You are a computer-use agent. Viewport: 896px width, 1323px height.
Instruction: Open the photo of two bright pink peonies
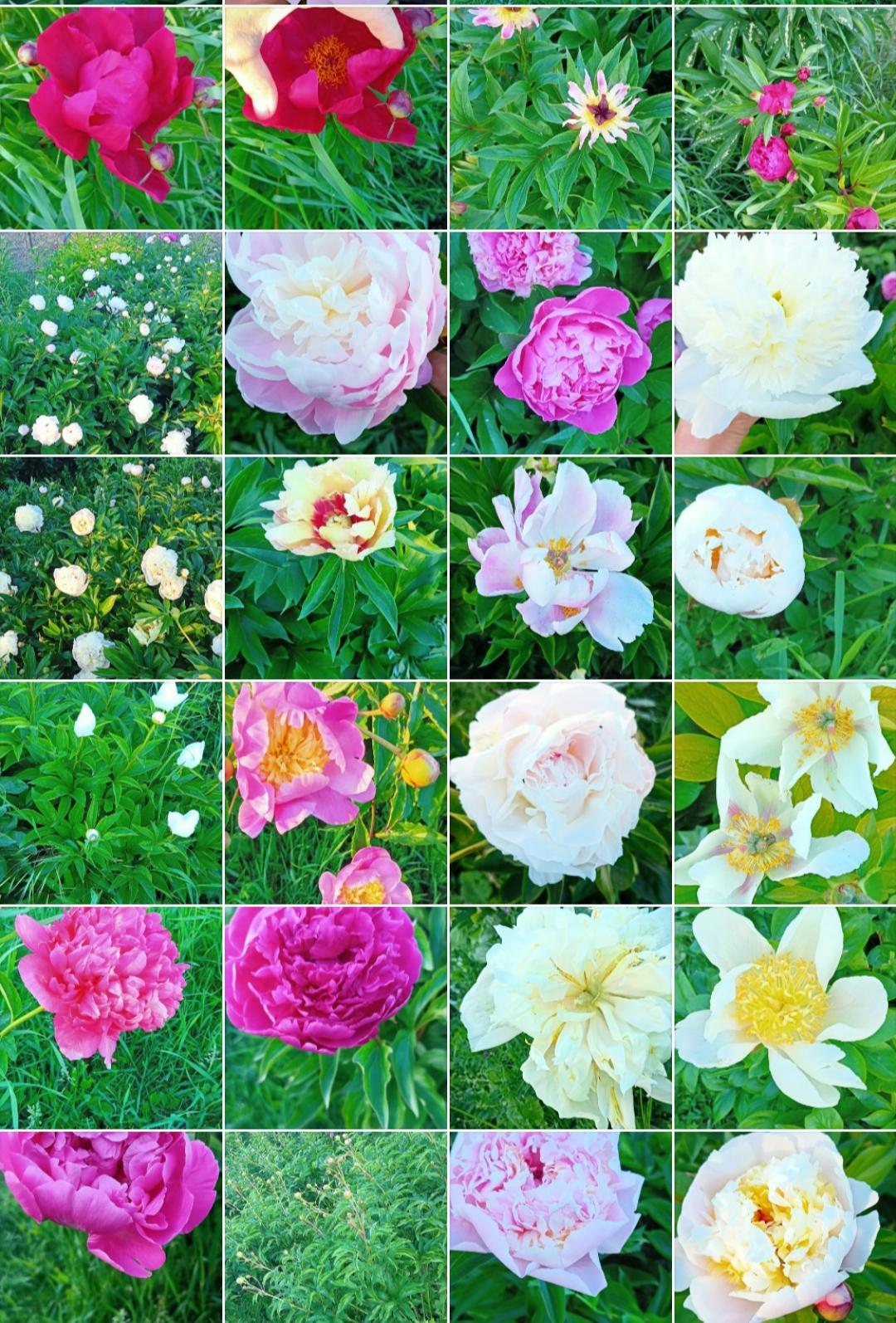click(560, 342)
